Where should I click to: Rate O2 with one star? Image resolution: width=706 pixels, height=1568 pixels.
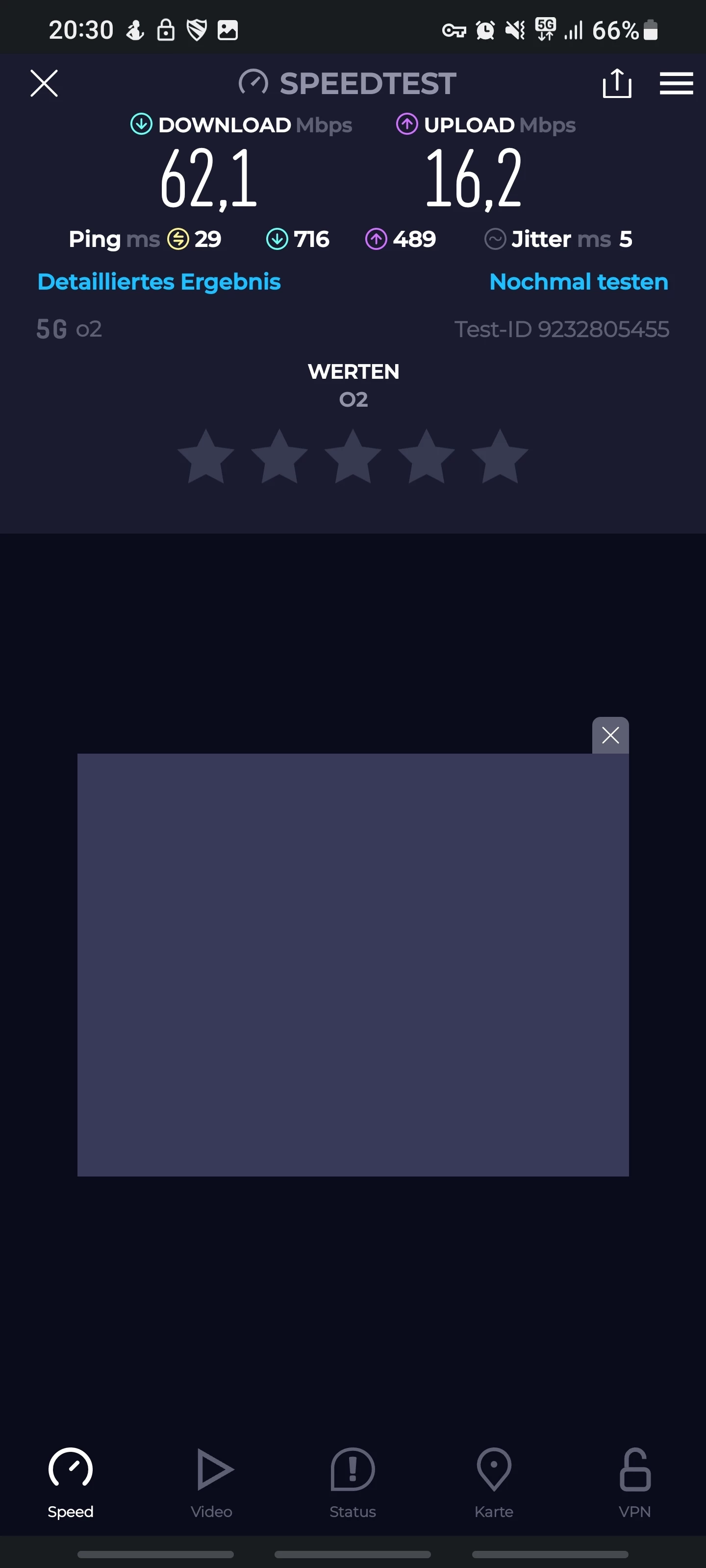206,457
